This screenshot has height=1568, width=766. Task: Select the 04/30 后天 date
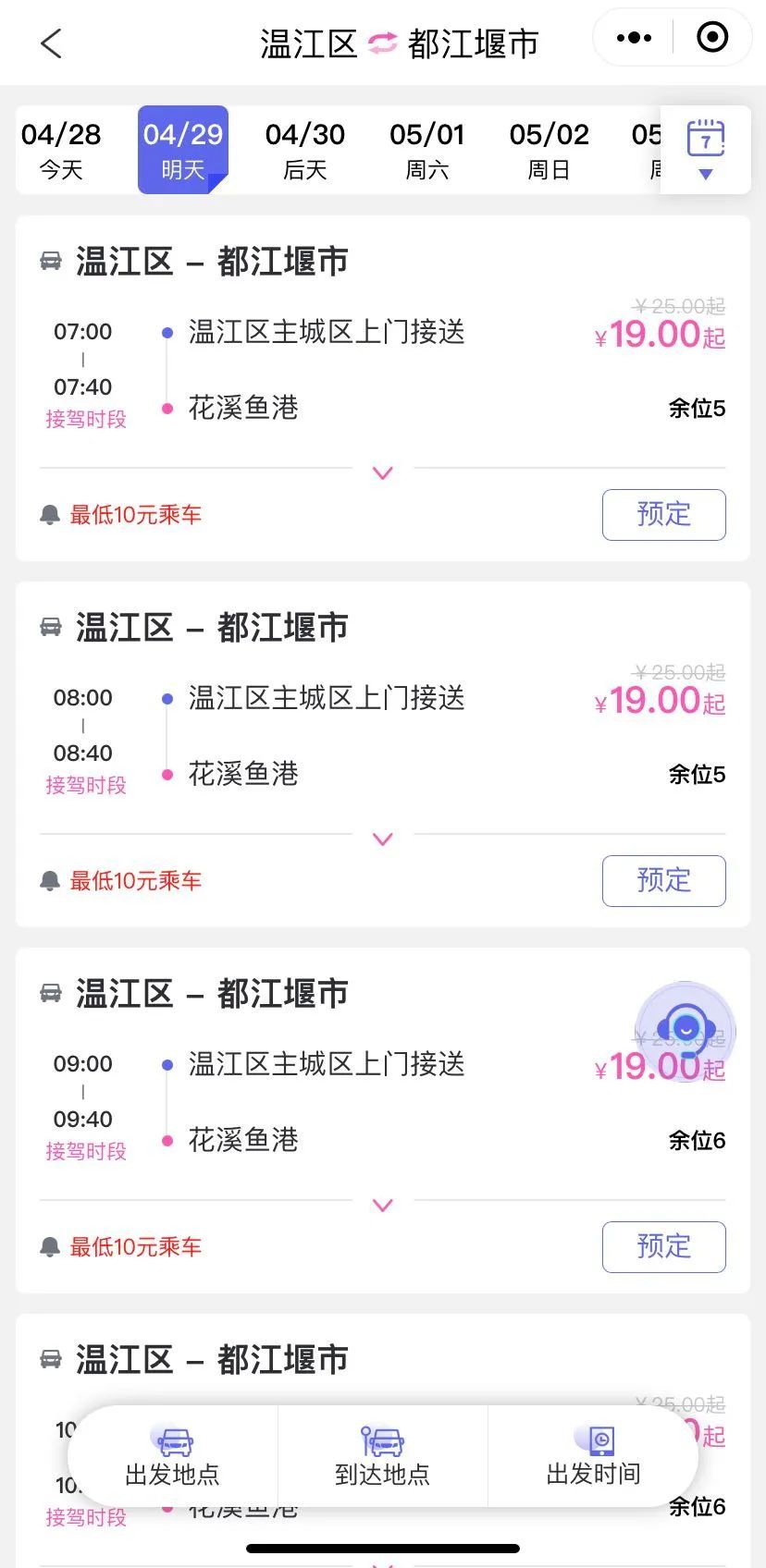point(305,151)
